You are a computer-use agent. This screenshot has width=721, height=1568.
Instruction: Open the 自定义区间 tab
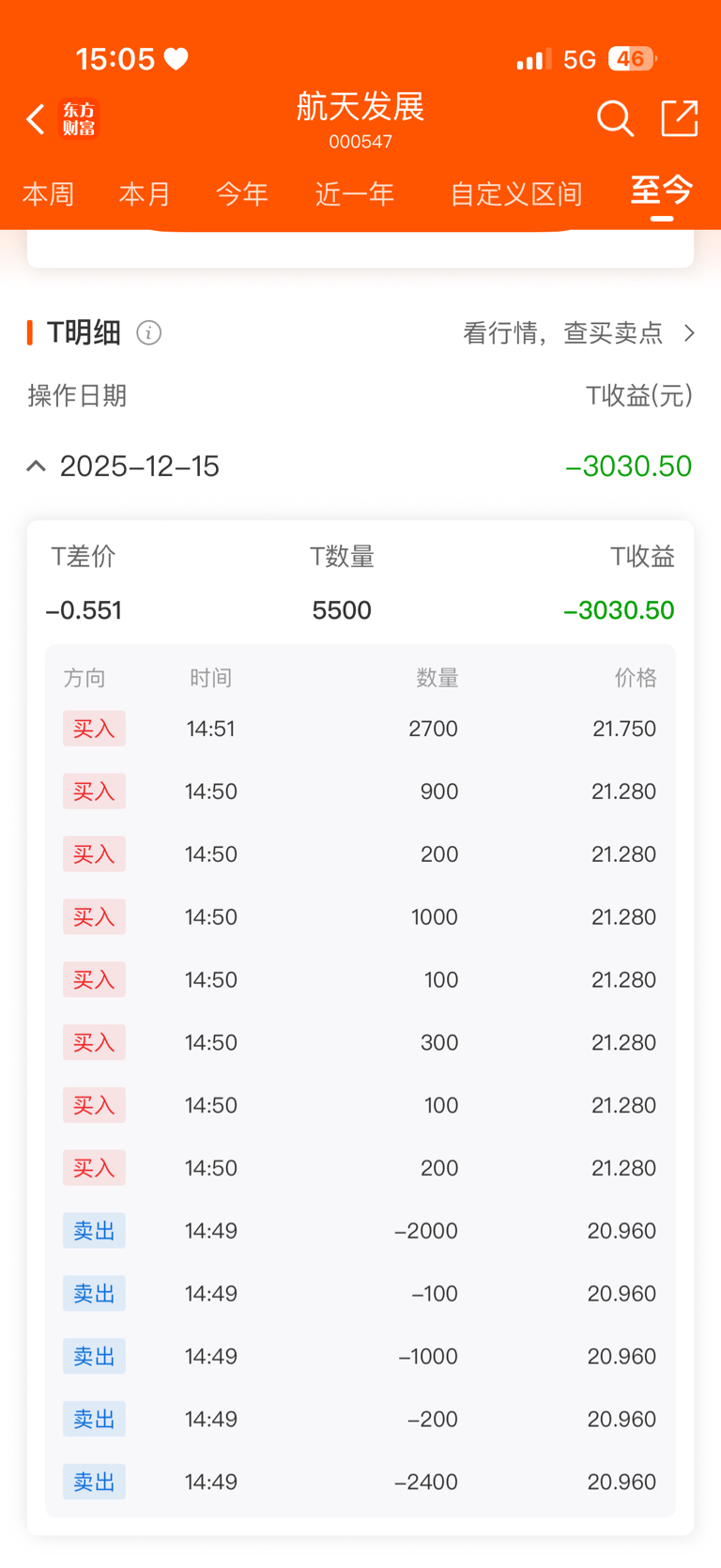(515, 194)
